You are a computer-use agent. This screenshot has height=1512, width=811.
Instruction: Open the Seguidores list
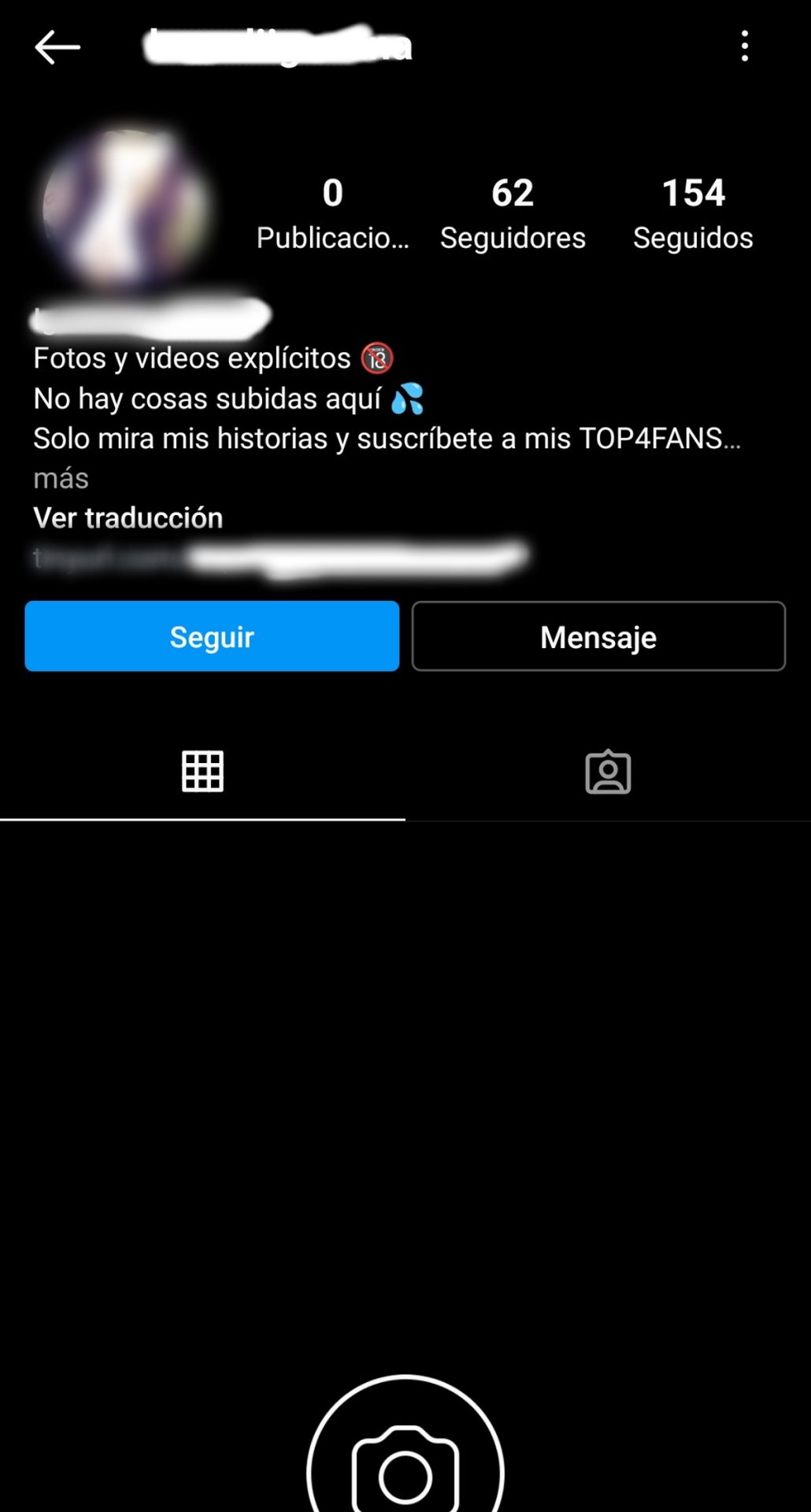tap(513, 213)
